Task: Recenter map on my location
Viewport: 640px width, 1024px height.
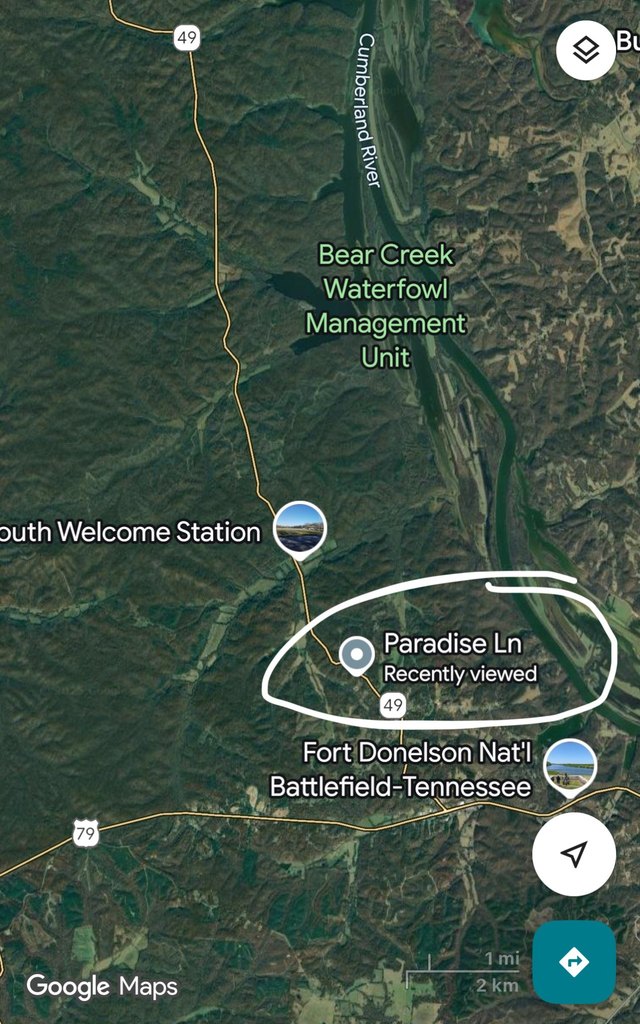Action: 573,854
